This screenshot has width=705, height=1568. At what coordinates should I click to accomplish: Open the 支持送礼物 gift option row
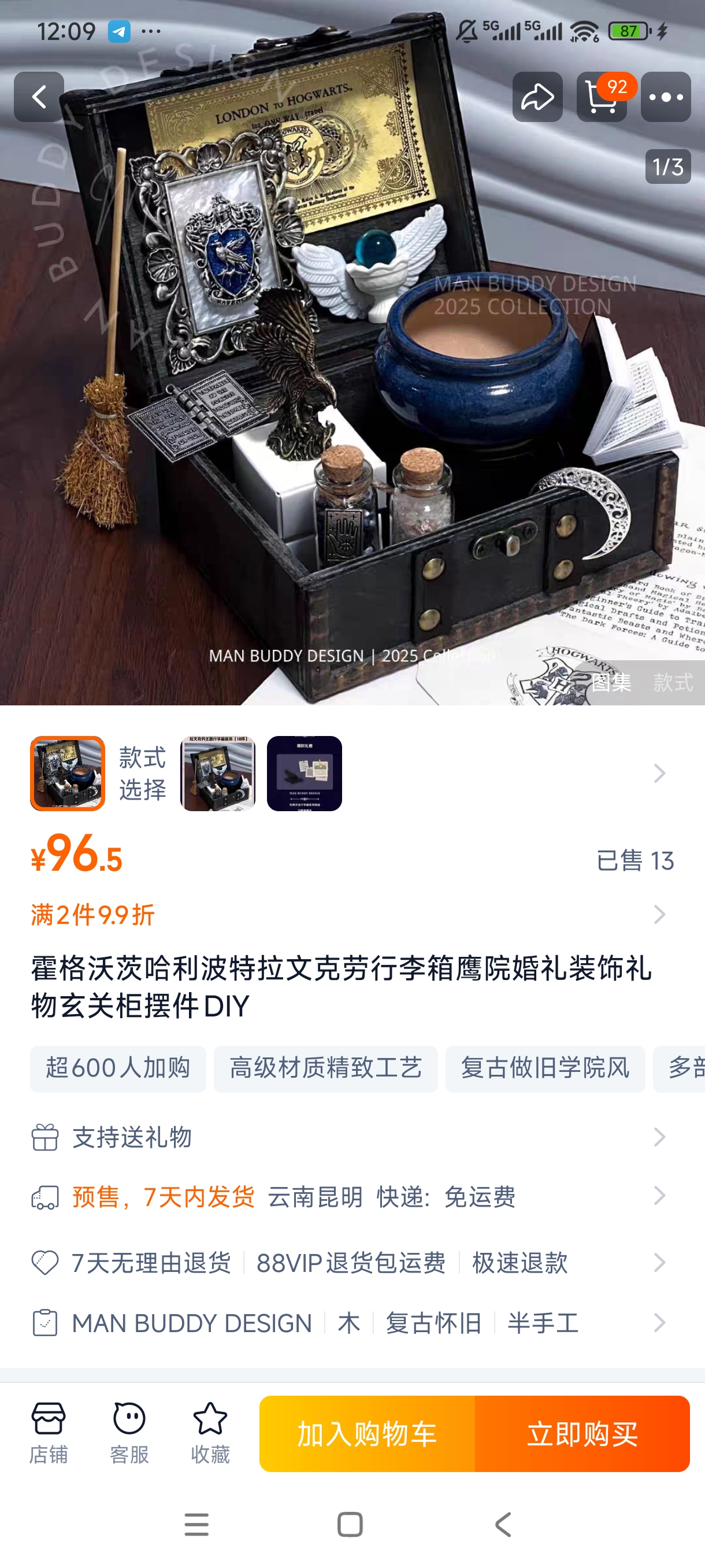click(352, 1137)
